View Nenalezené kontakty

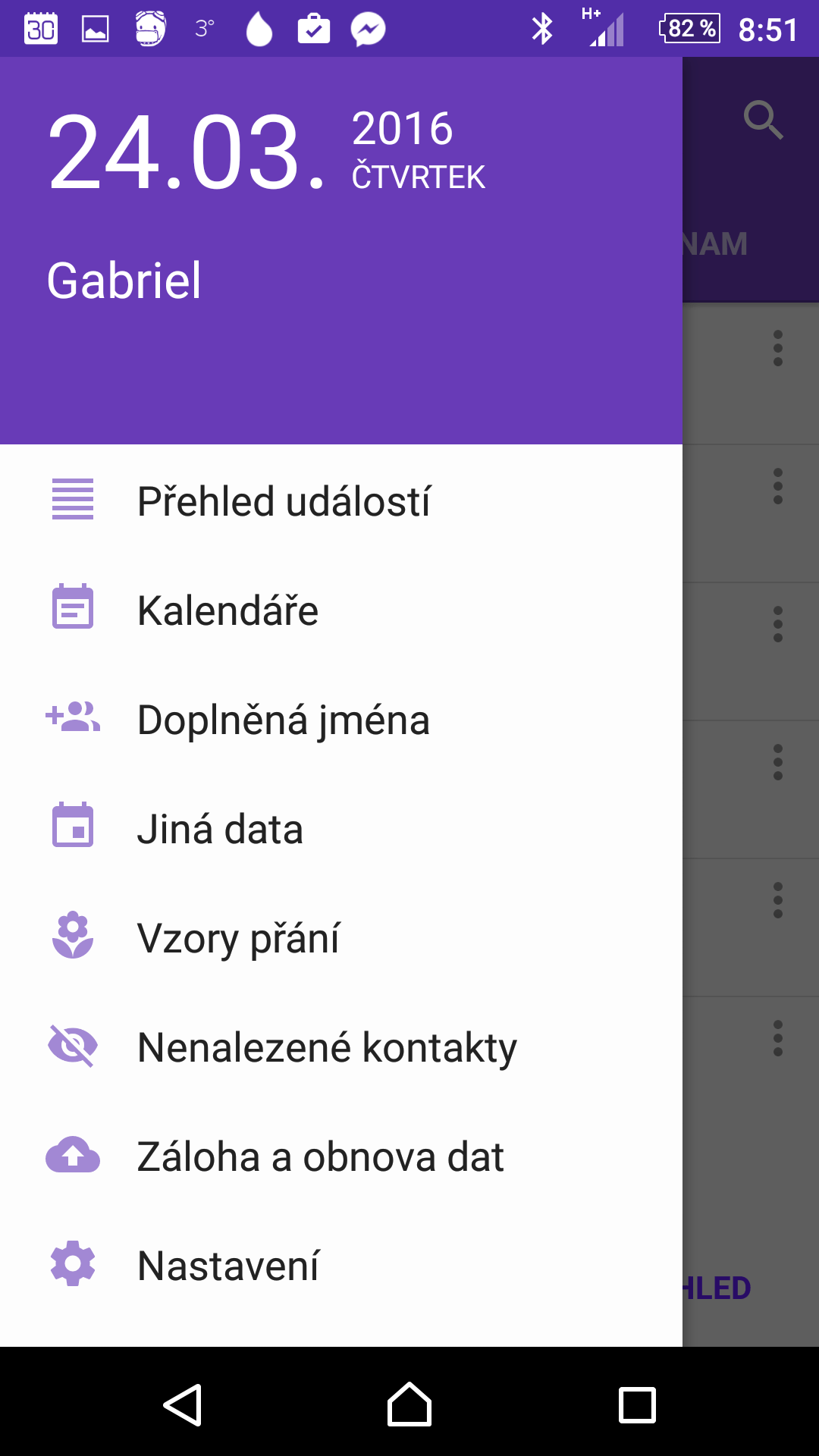click(x=341, y=1046)
